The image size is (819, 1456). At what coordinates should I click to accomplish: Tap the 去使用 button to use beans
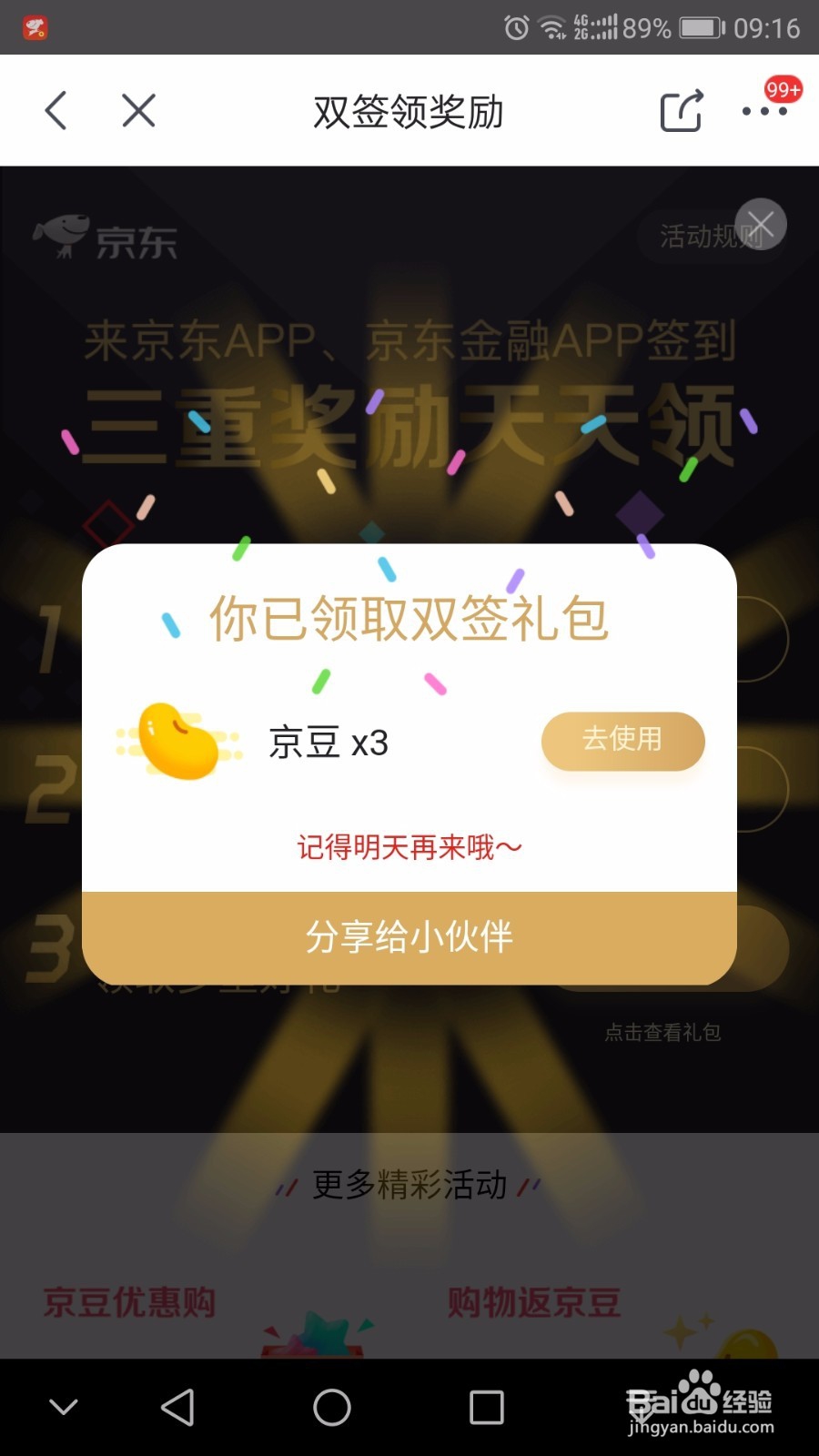point(622,742)
